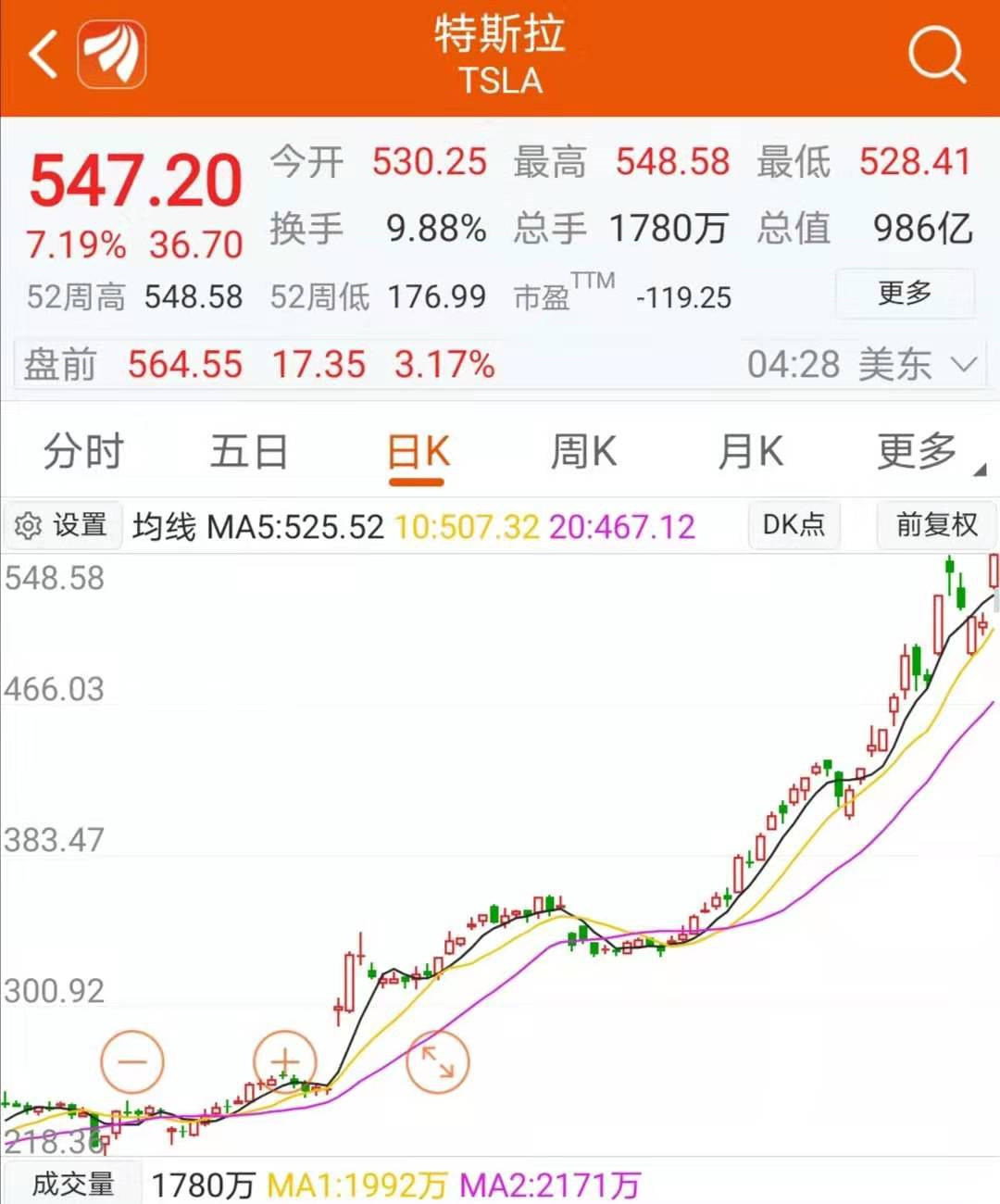
Task: Open chart 设置 settings
Action: coord(62,526)
